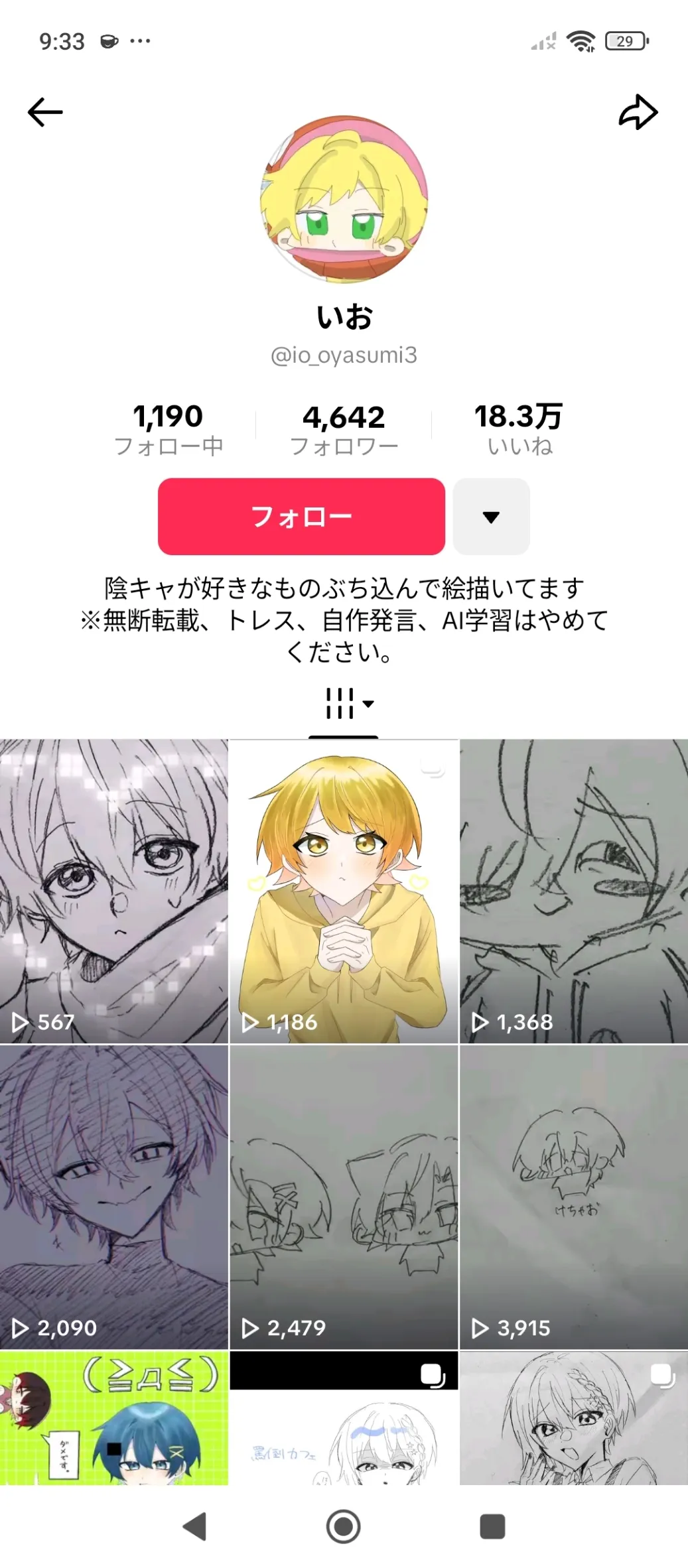The image size is (688, 1568).
Task: Tap the profile avatar picture
Action: pyautogui.click(x=344, y=200)
